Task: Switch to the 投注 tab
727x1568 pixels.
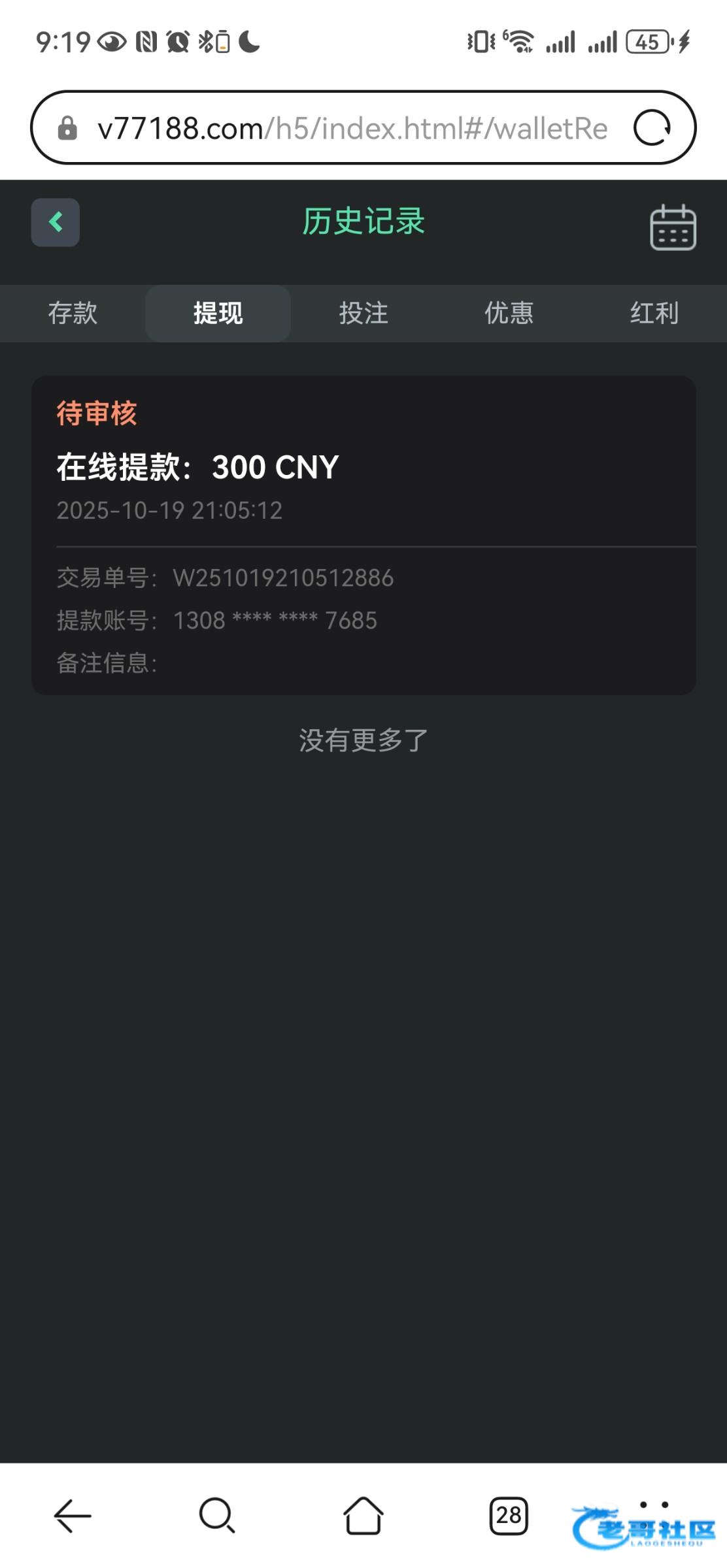Action: pyautogui.click(x=363, y=313)
